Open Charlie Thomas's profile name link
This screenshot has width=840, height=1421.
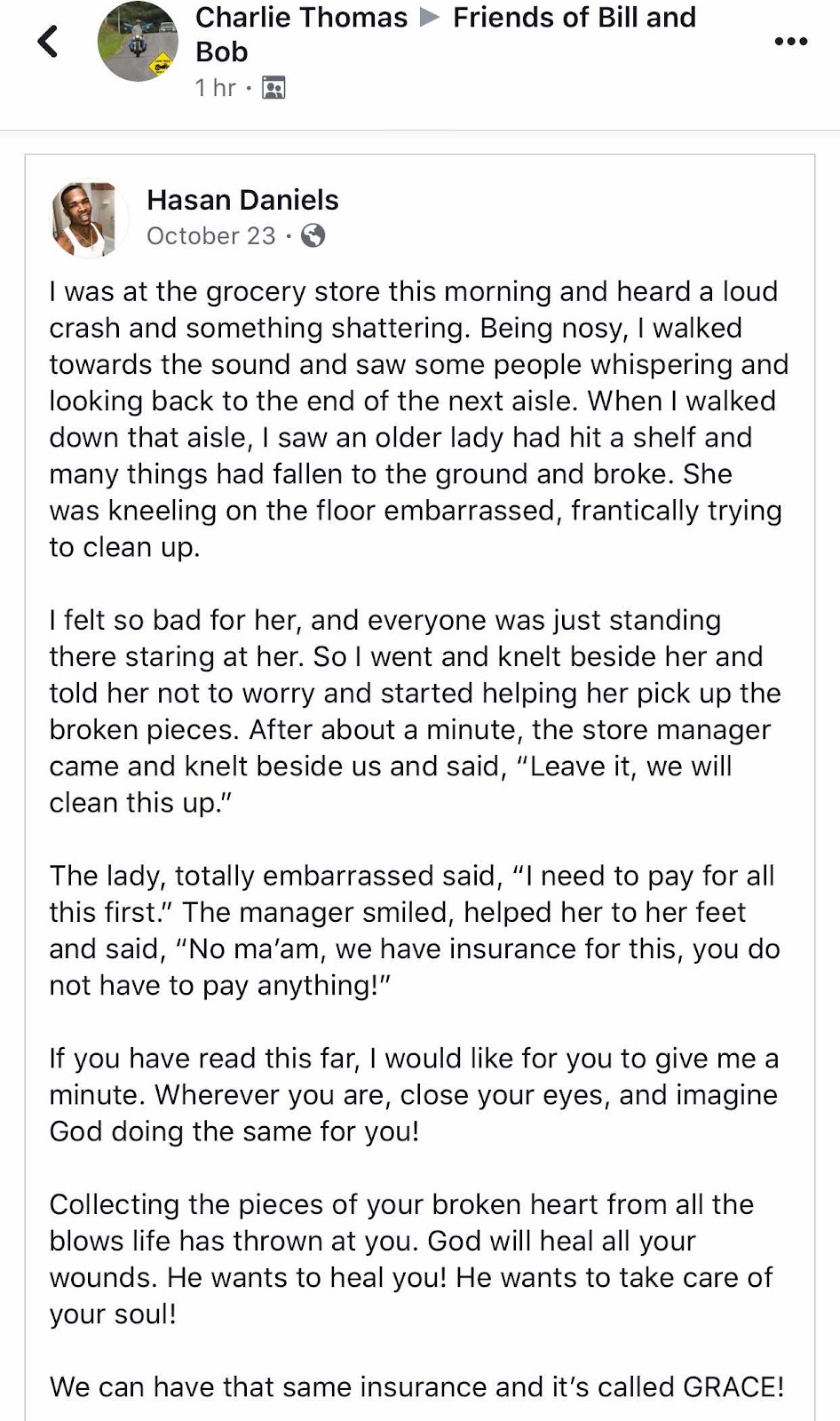pos(301,17)
